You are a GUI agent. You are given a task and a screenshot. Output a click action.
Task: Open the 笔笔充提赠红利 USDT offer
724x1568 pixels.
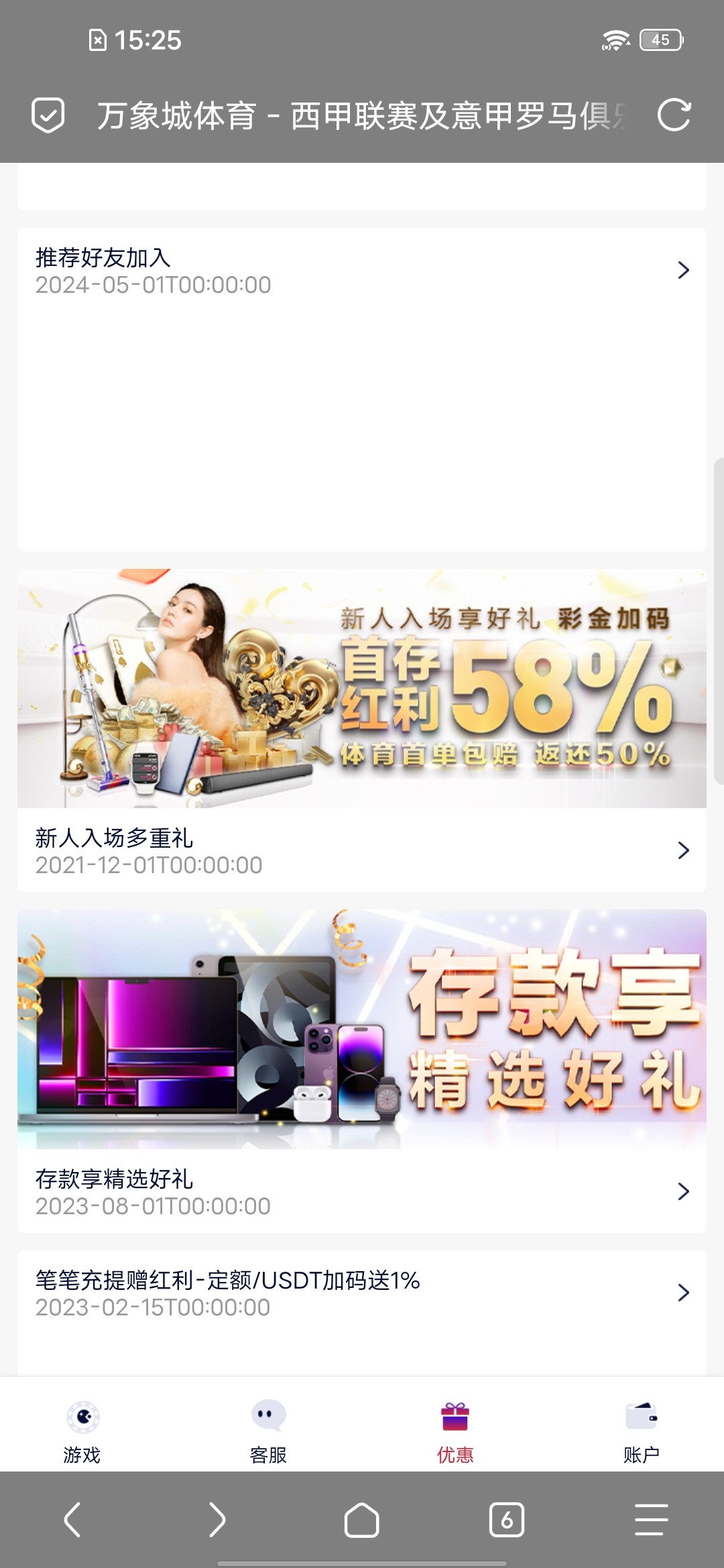362,1293
